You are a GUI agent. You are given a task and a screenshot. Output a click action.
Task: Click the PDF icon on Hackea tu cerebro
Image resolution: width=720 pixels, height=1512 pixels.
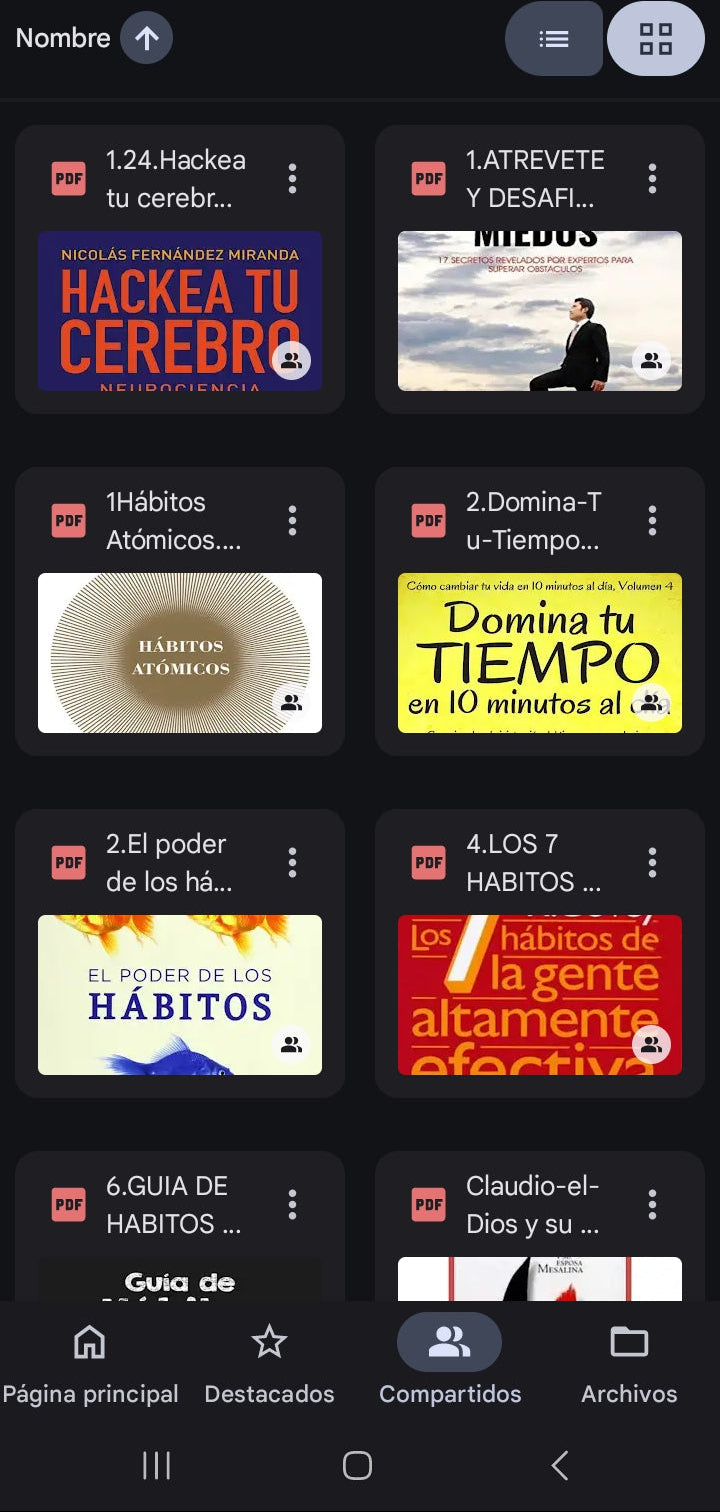[68, 178]
